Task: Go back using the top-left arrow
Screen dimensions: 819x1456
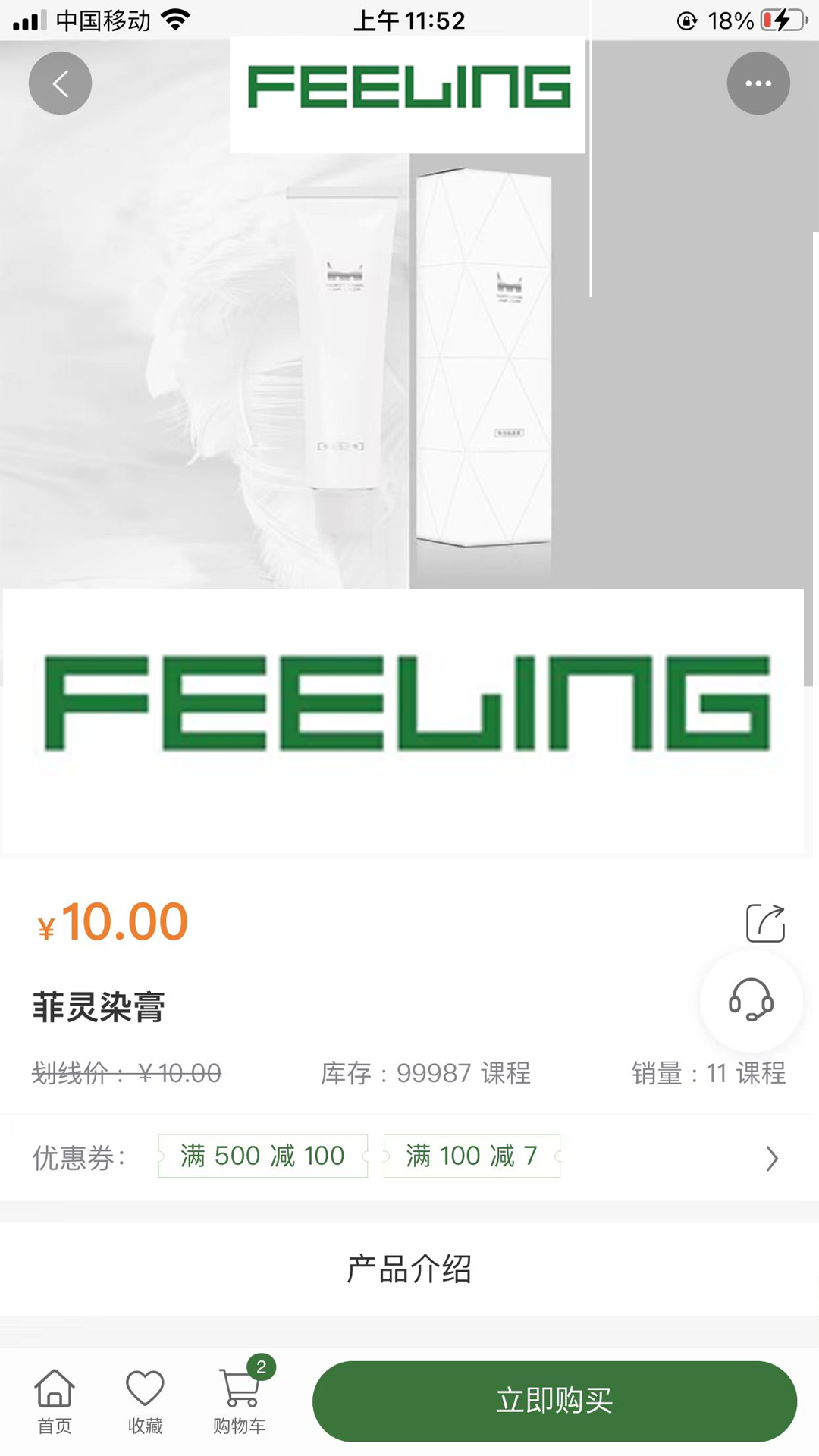Action: pyautogui.click(x=61, y=83)
